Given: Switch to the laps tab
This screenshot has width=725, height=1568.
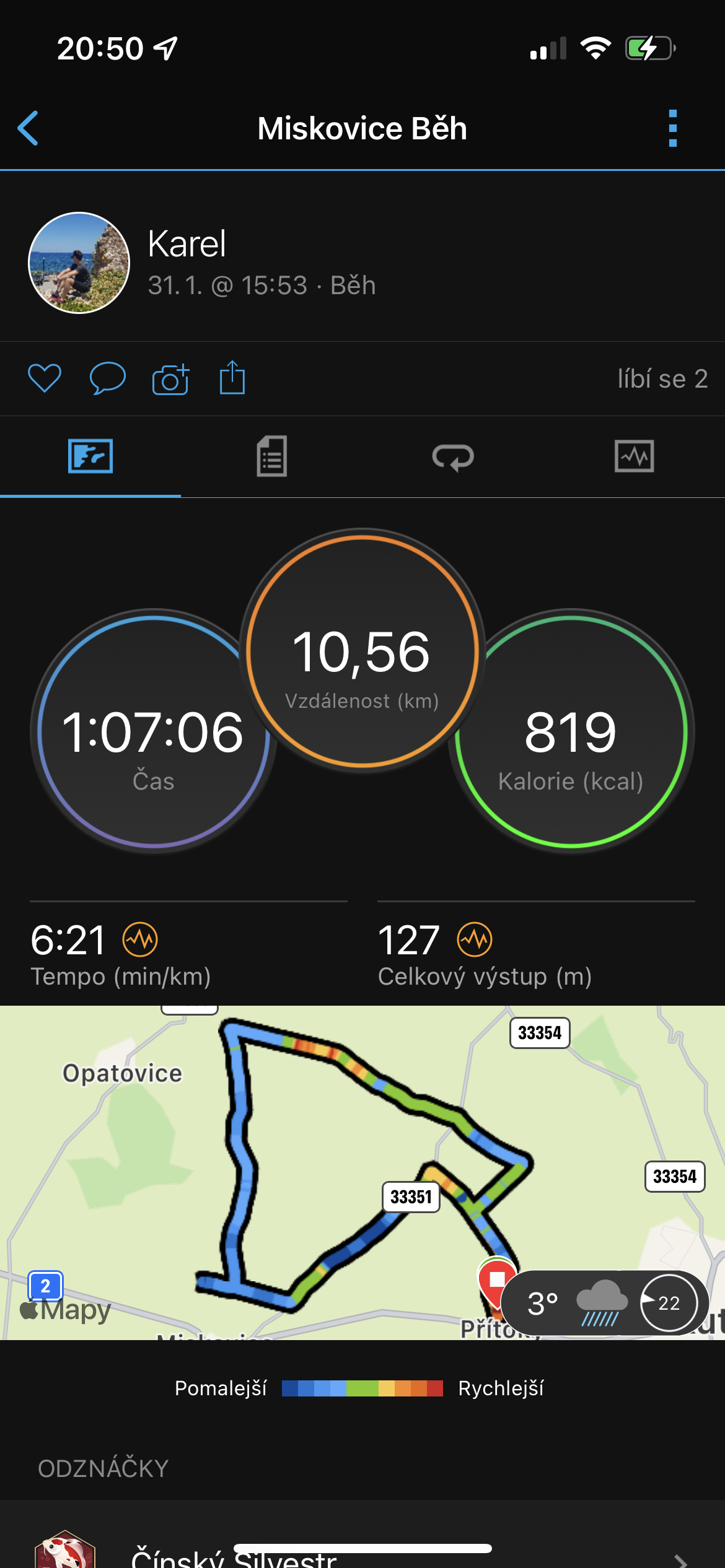Looking at the screenshot, I should pyautogui.click(x=453, y=457).
